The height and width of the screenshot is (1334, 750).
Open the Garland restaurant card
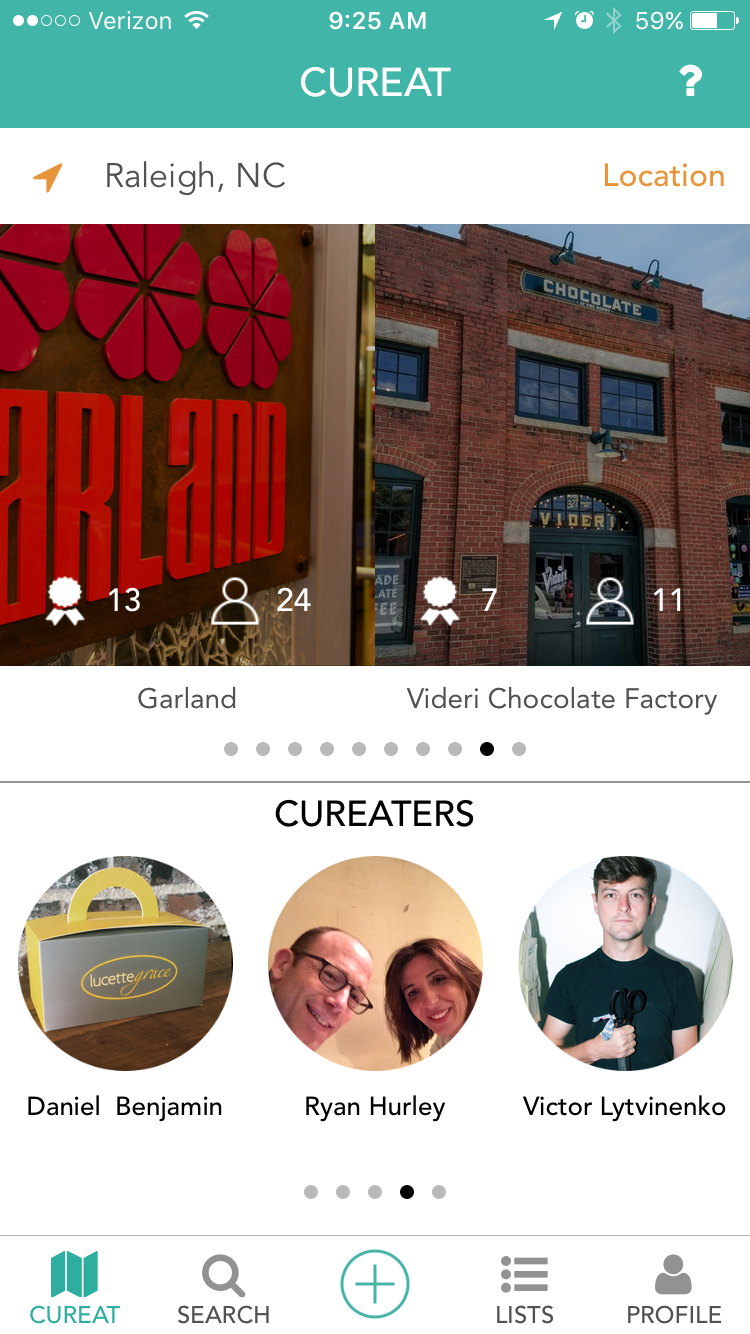tap(187, 445)
